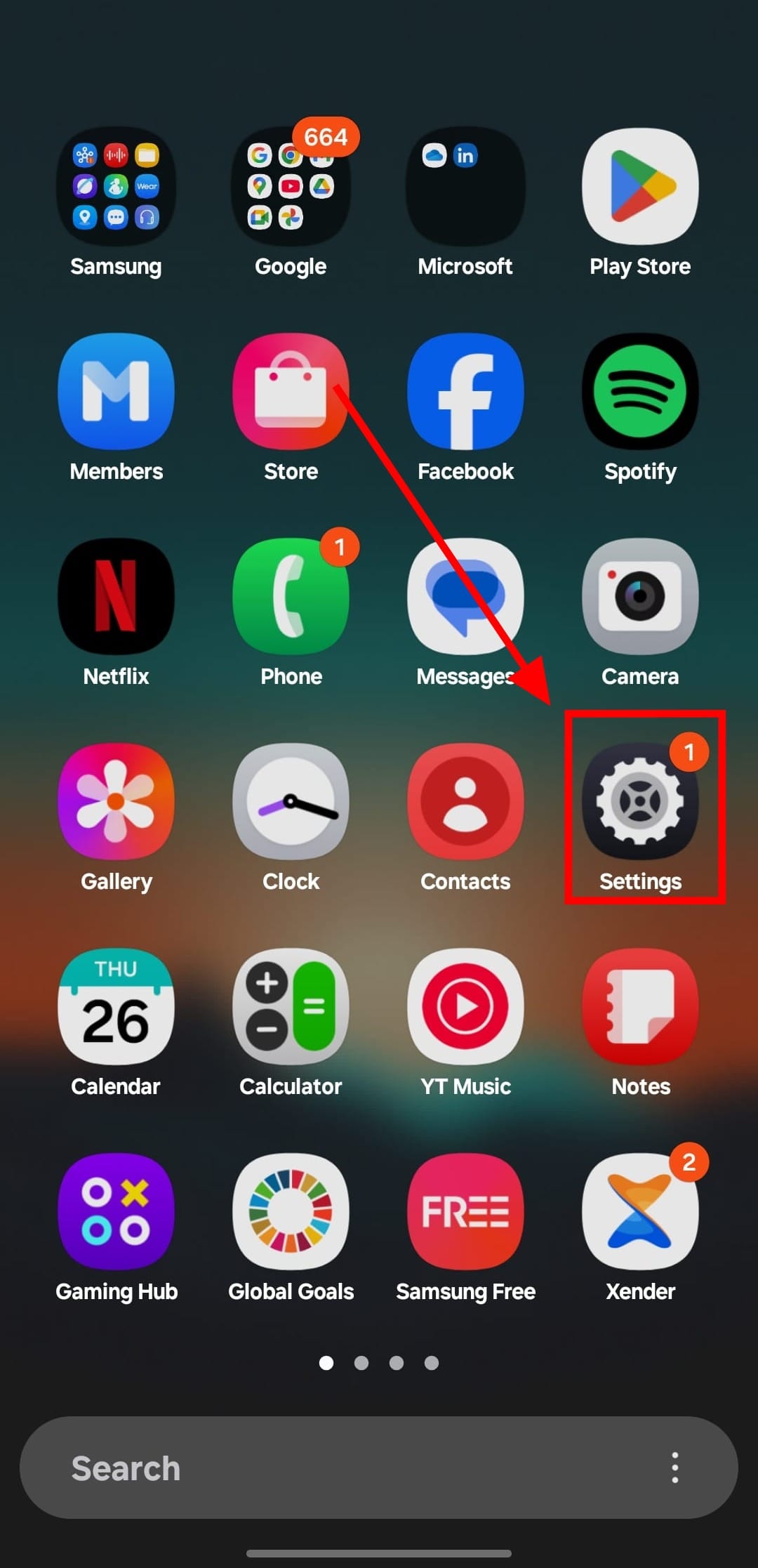Screen dimensions: 758x1568
Task: Launch the Play Store
Action: (x=640, y=187)
